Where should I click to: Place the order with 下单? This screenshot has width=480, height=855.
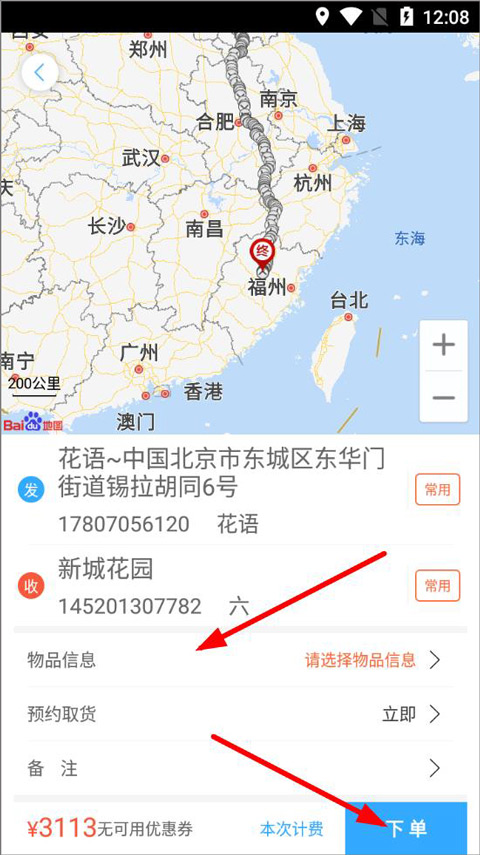point(406,828)
